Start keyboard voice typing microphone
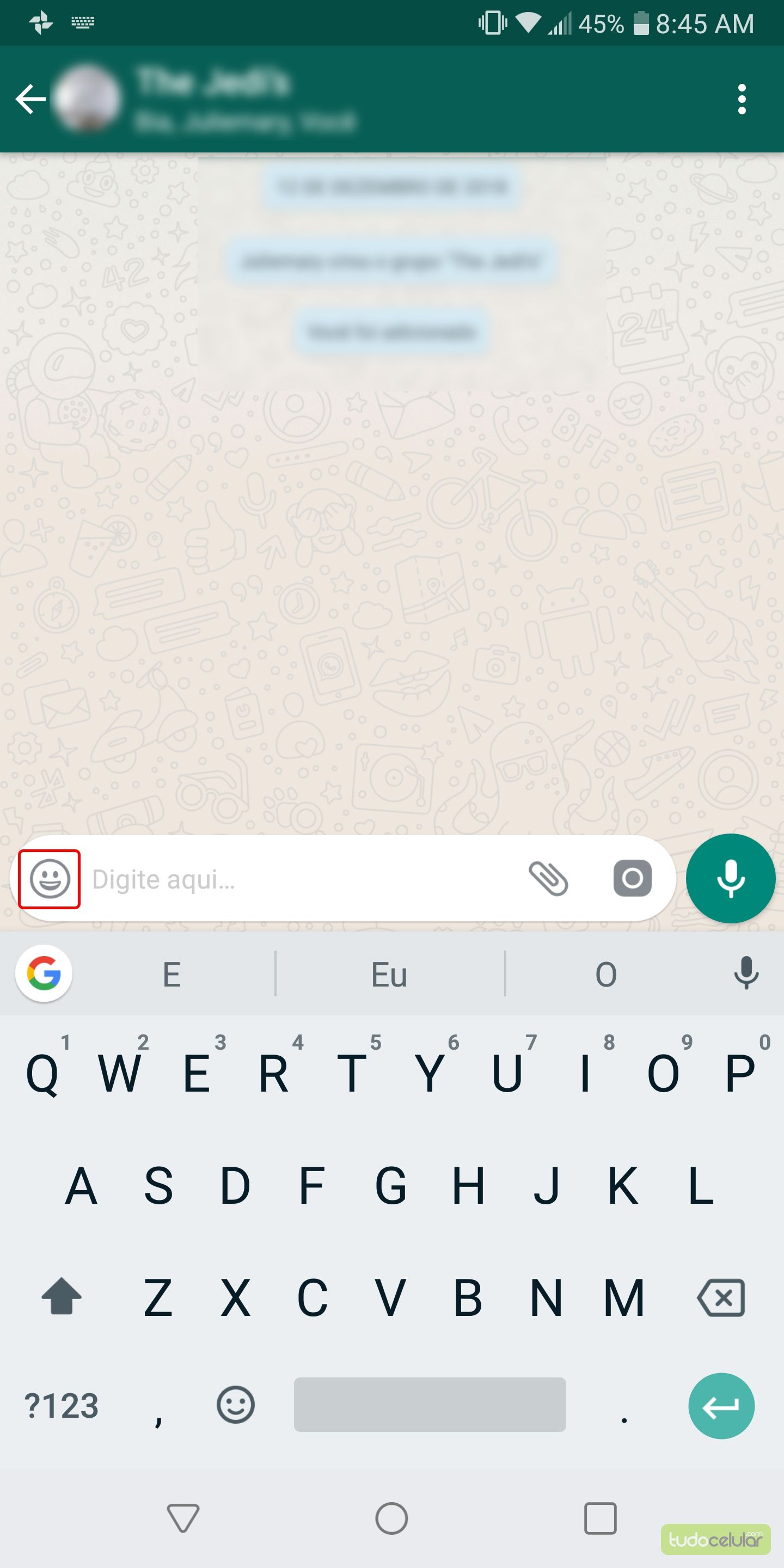The image size is (784, 1568). (746, 974)
